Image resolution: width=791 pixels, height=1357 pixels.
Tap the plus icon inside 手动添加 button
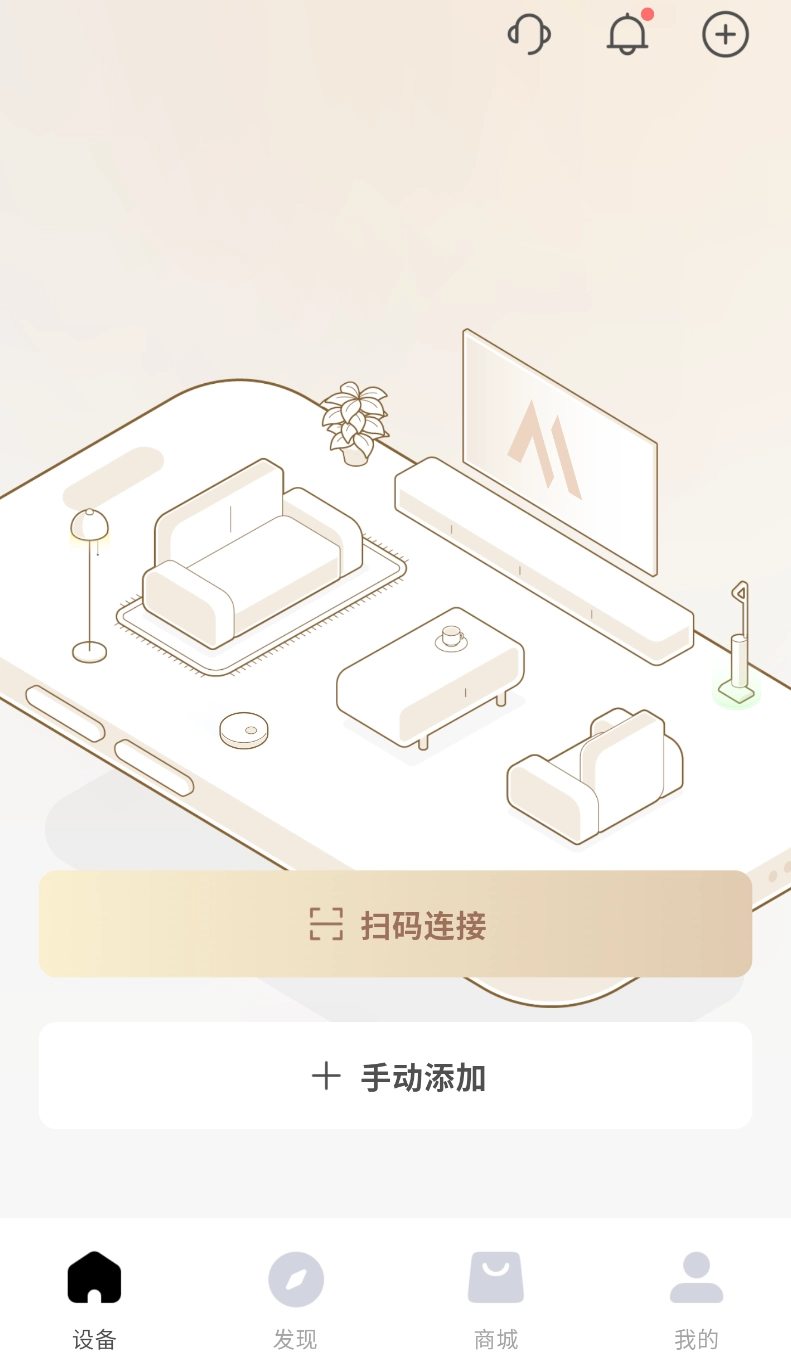click(326, 1076)
